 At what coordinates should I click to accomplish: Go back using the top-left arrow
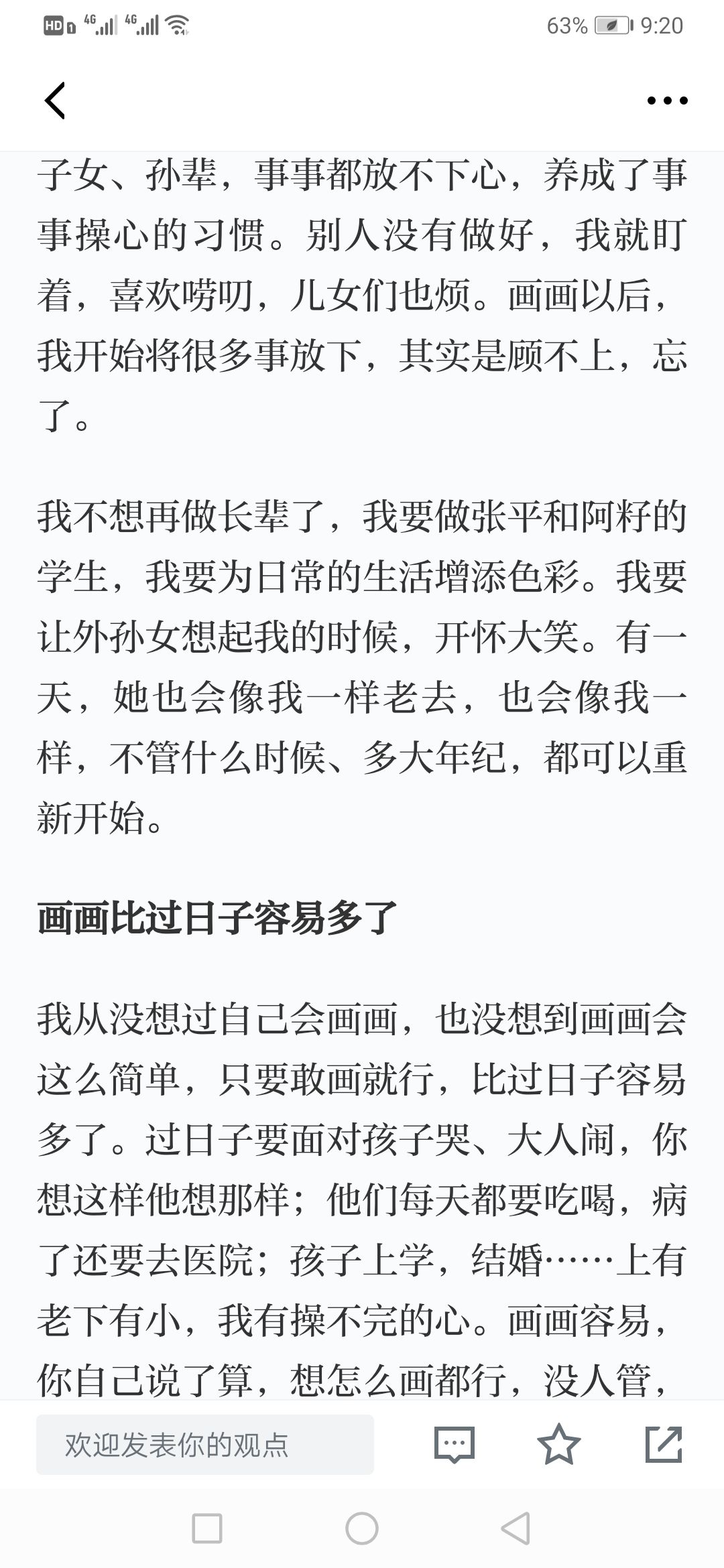(x=55, y=101)
